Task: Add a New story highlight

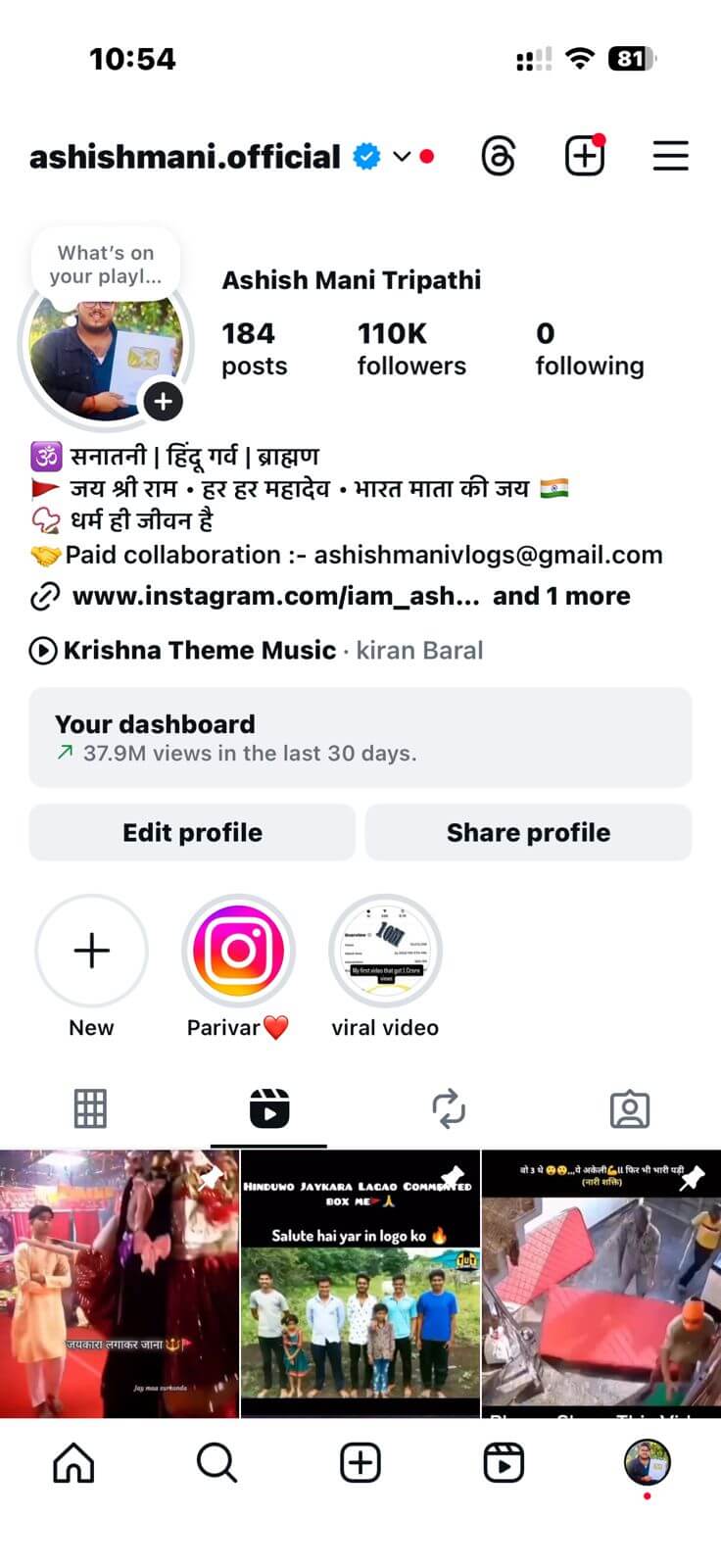Action: point(91,951)
